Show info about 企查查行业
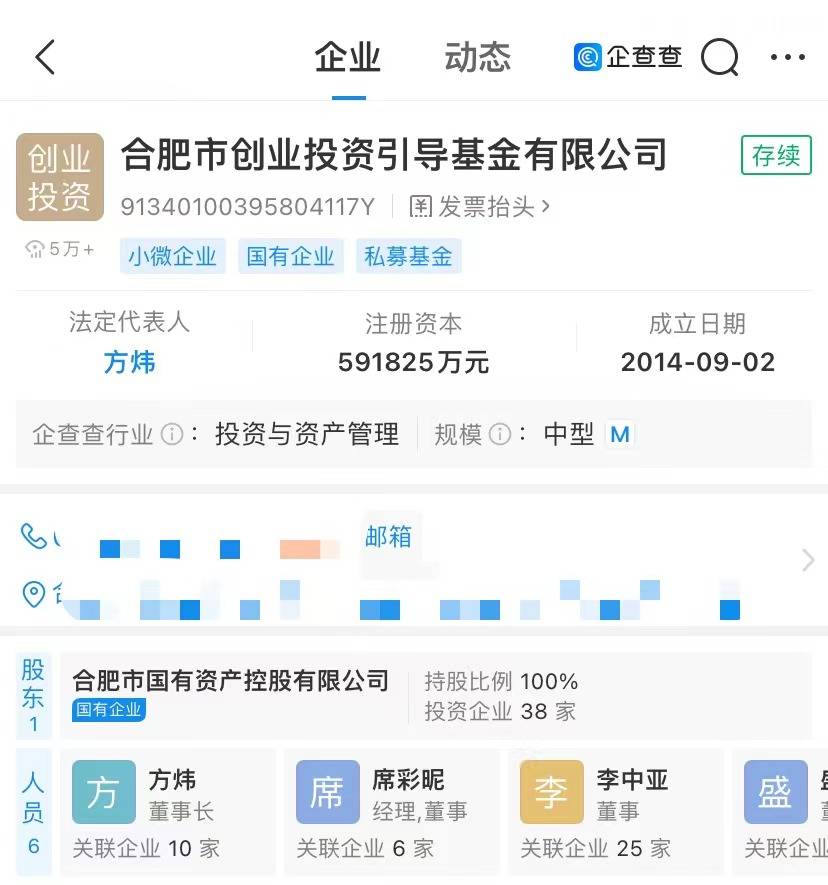The width and height of the screenshot is (828, 885). [x=172, y=435]
